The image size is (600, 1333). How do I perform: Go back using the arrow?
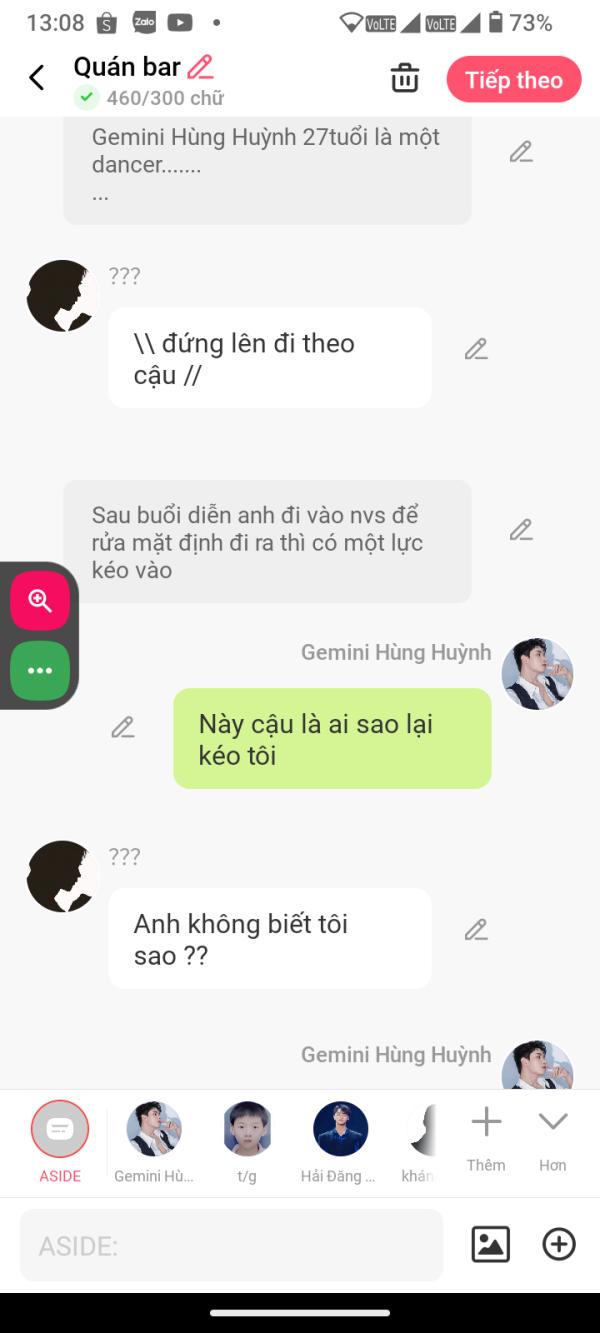pos(37,78)
